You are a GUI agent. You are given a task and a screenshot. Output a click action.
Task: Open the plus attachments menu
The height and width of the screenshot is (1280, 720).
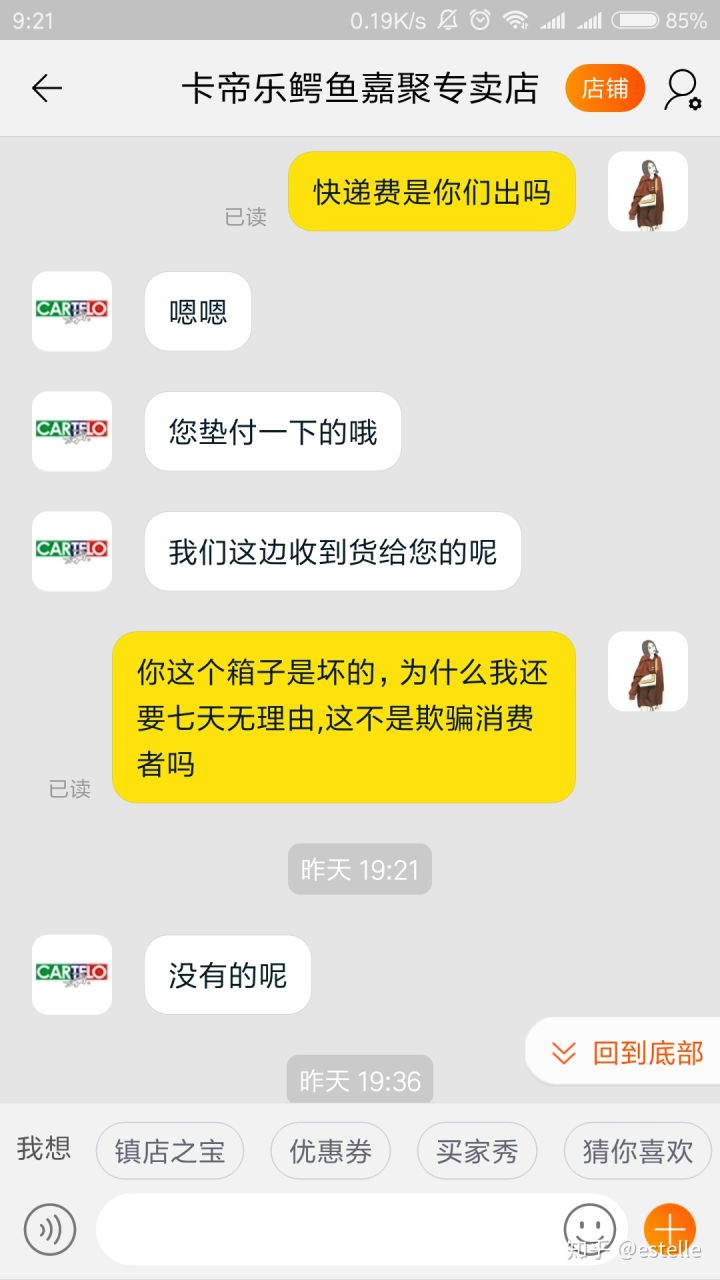pos(669,1229)
